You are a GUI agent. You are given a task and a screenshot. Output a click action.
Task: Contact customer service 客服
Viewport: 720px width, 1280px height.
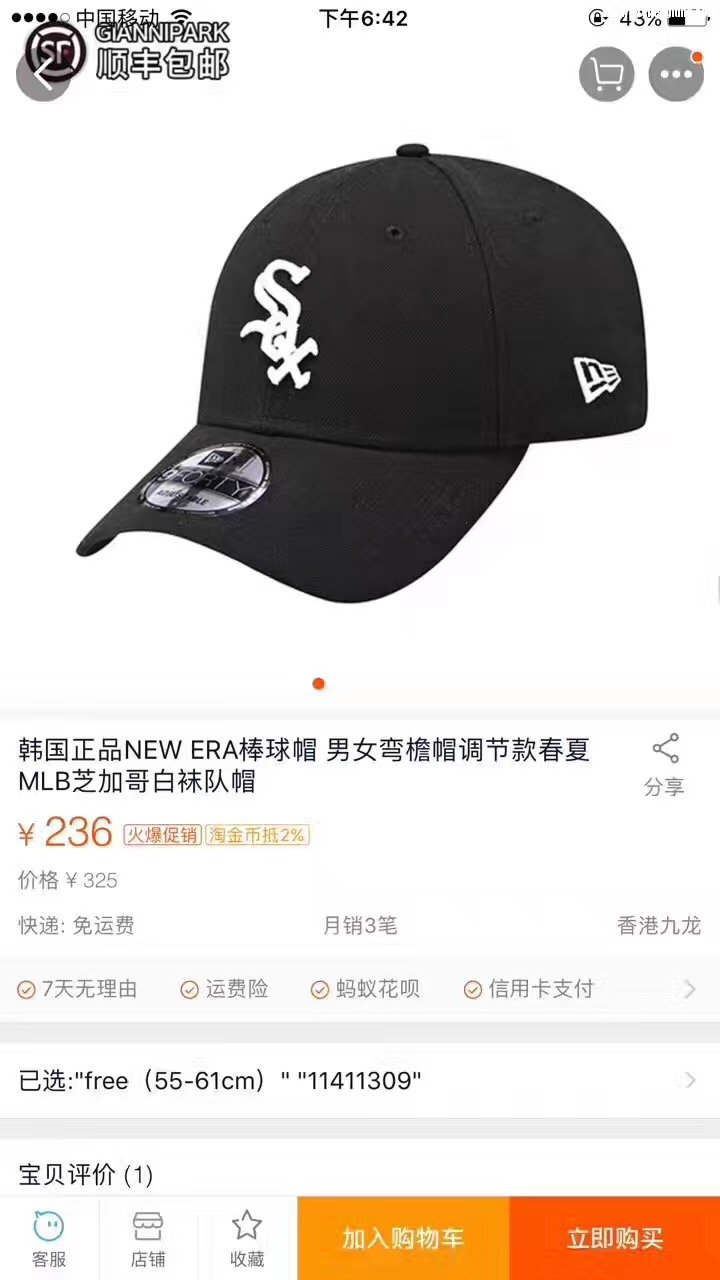tap(49, 1238)
